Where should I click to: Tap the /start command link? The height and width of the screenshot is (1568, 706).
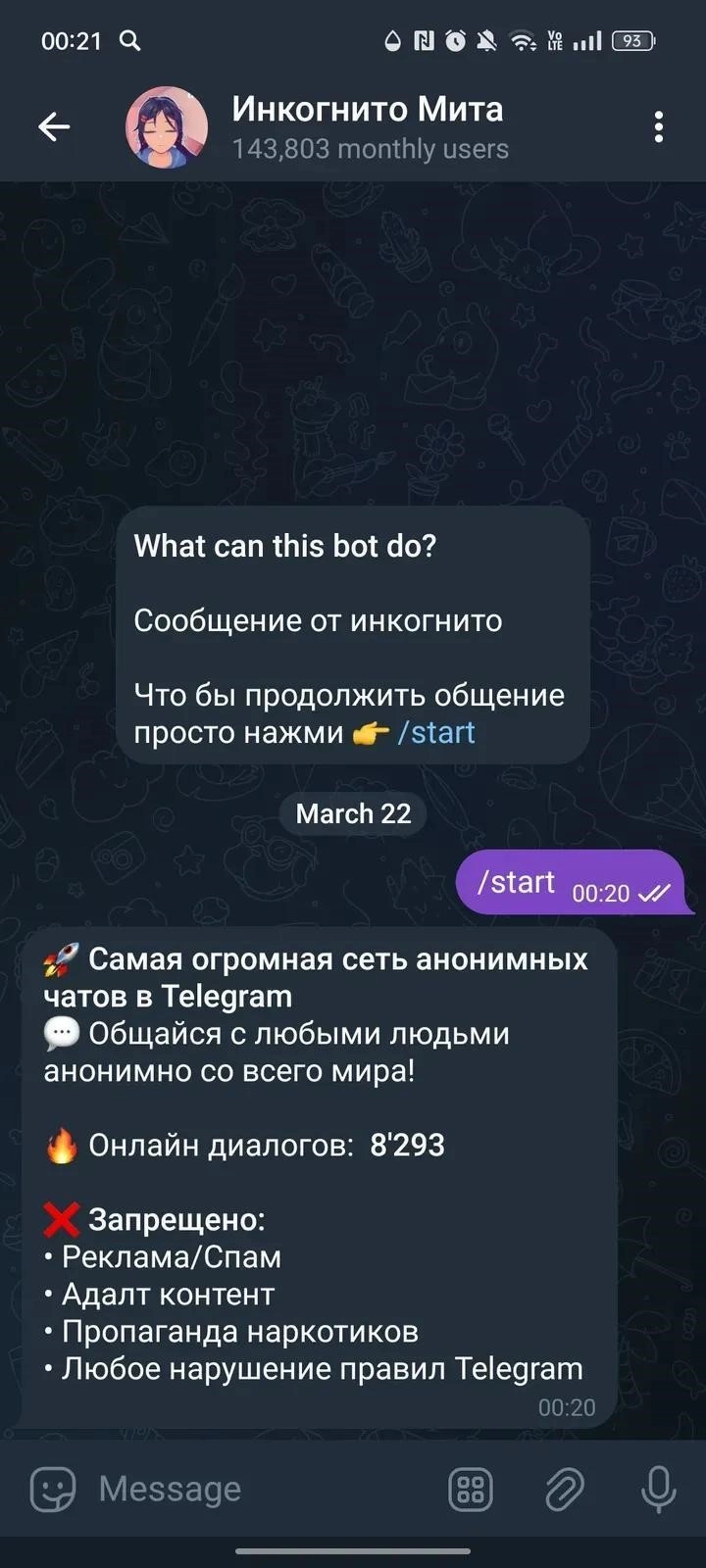pos(436,732)
